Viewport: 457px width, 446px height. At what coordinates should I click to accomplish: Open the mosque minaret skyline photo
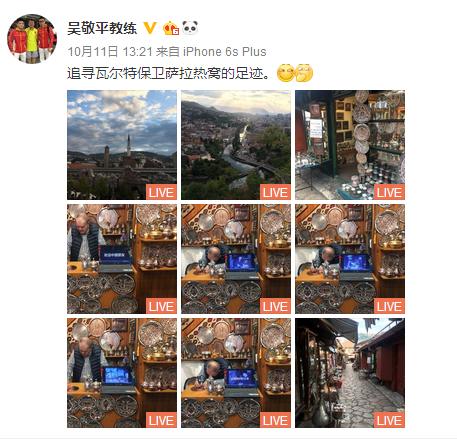point(122,145)
